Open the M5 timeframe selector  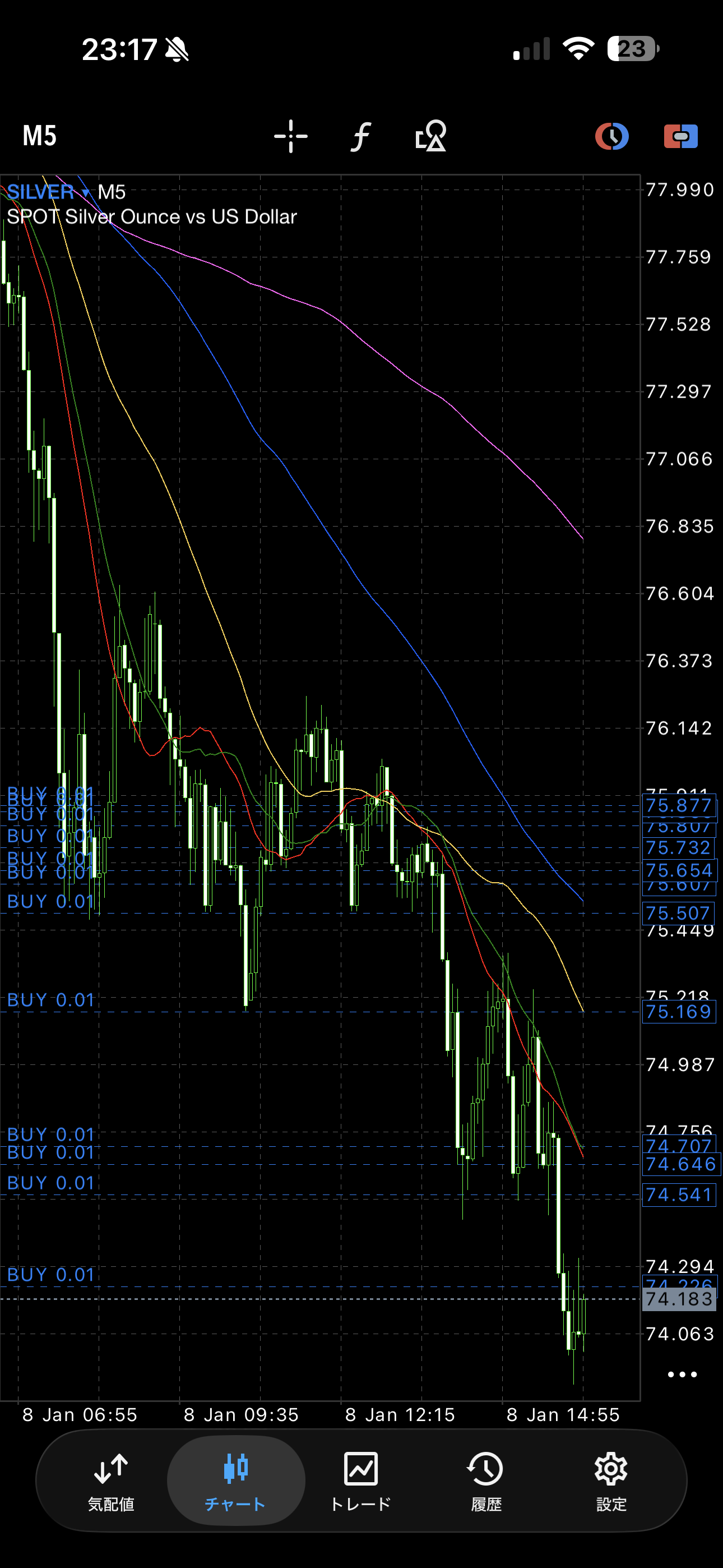tap(40, 136)
